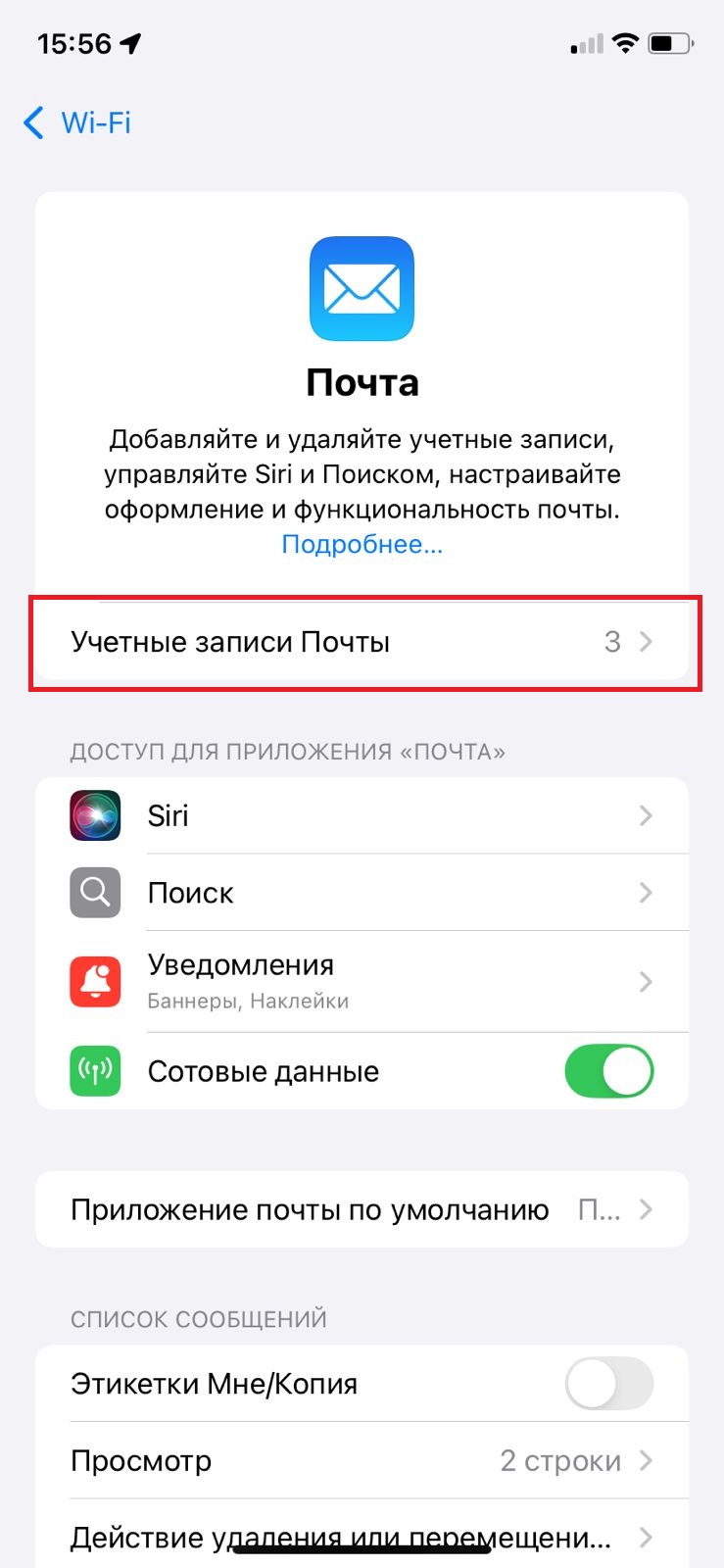Open Действие удаления или перемещения row
The width and height of the screenshot is (724, 1568).
pyautogui.click(x=362, y=1535)
